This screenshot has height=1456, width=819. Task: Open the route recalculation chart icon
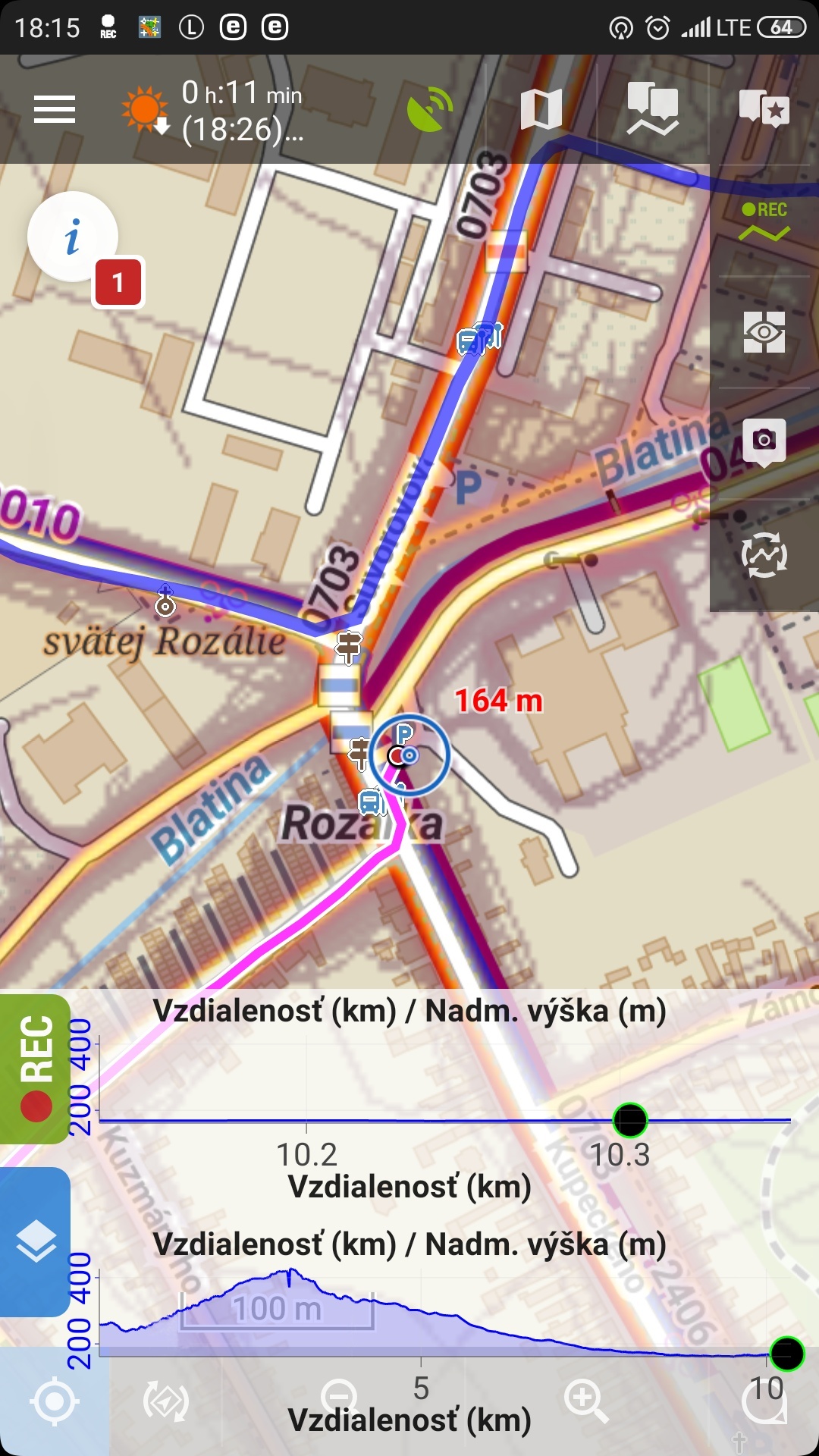pos(764,555)
